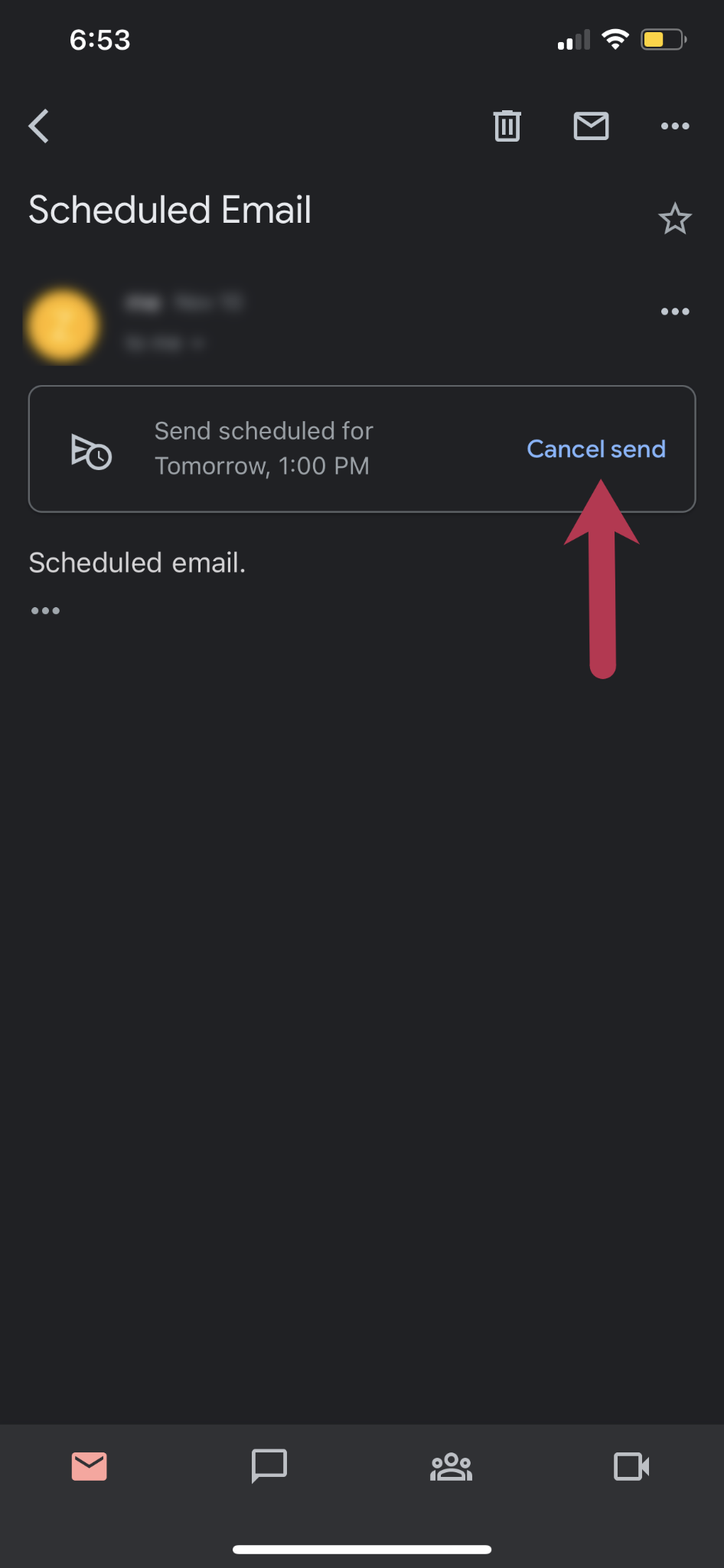This screenshot has width=724, height=1568.
Task: Open recipient details under sender name
Action: [x=163, y=343]
